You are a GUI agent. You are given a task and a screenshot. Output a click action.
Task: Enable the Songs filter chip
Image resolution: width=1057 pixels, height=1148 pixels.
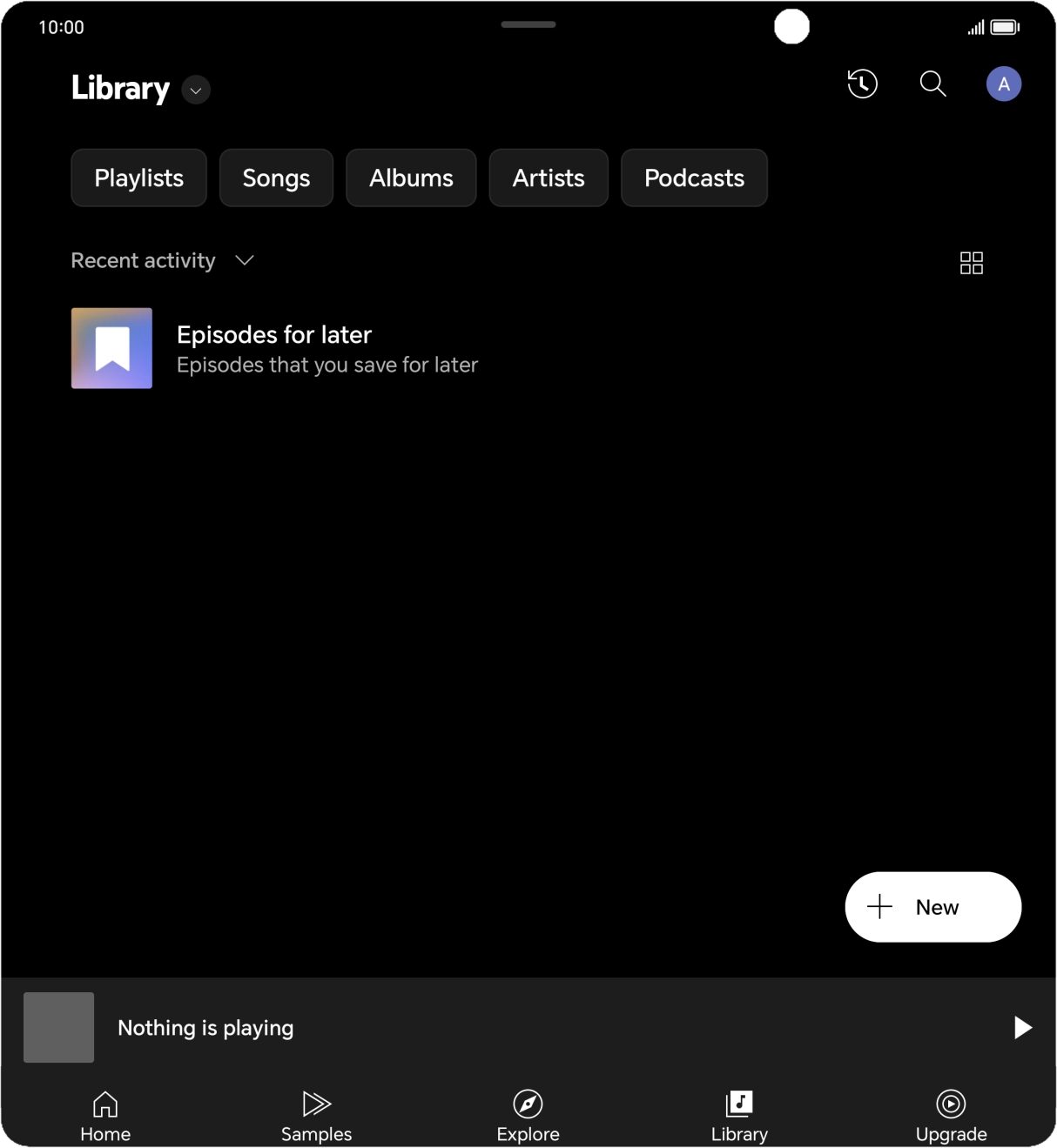(x=276, y=178)
